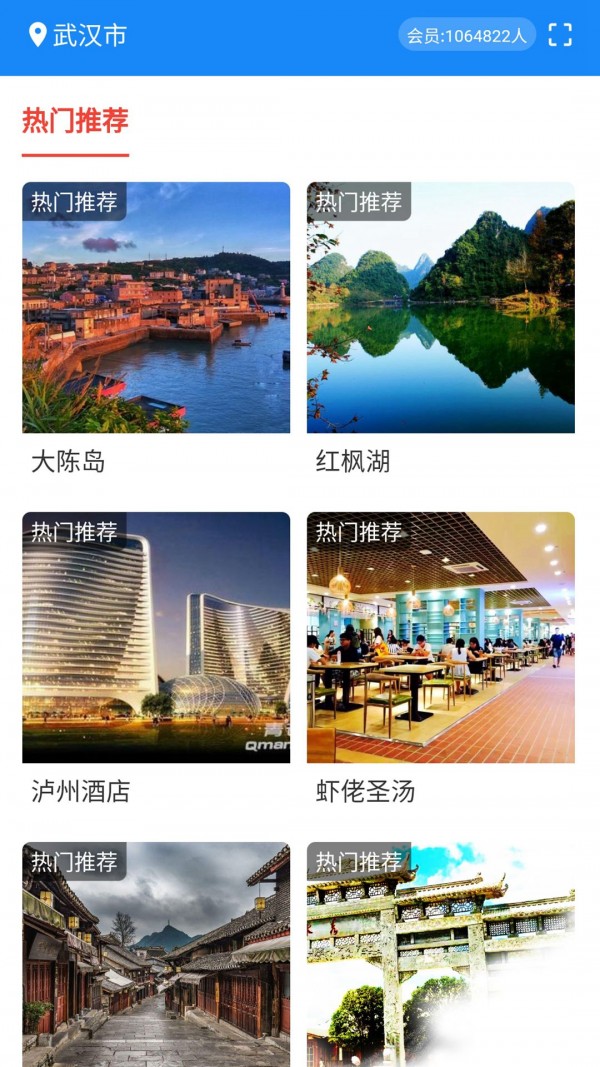
Task: Change the city from 武汉市
Action: pyautogui.click(x=78, y=36)
